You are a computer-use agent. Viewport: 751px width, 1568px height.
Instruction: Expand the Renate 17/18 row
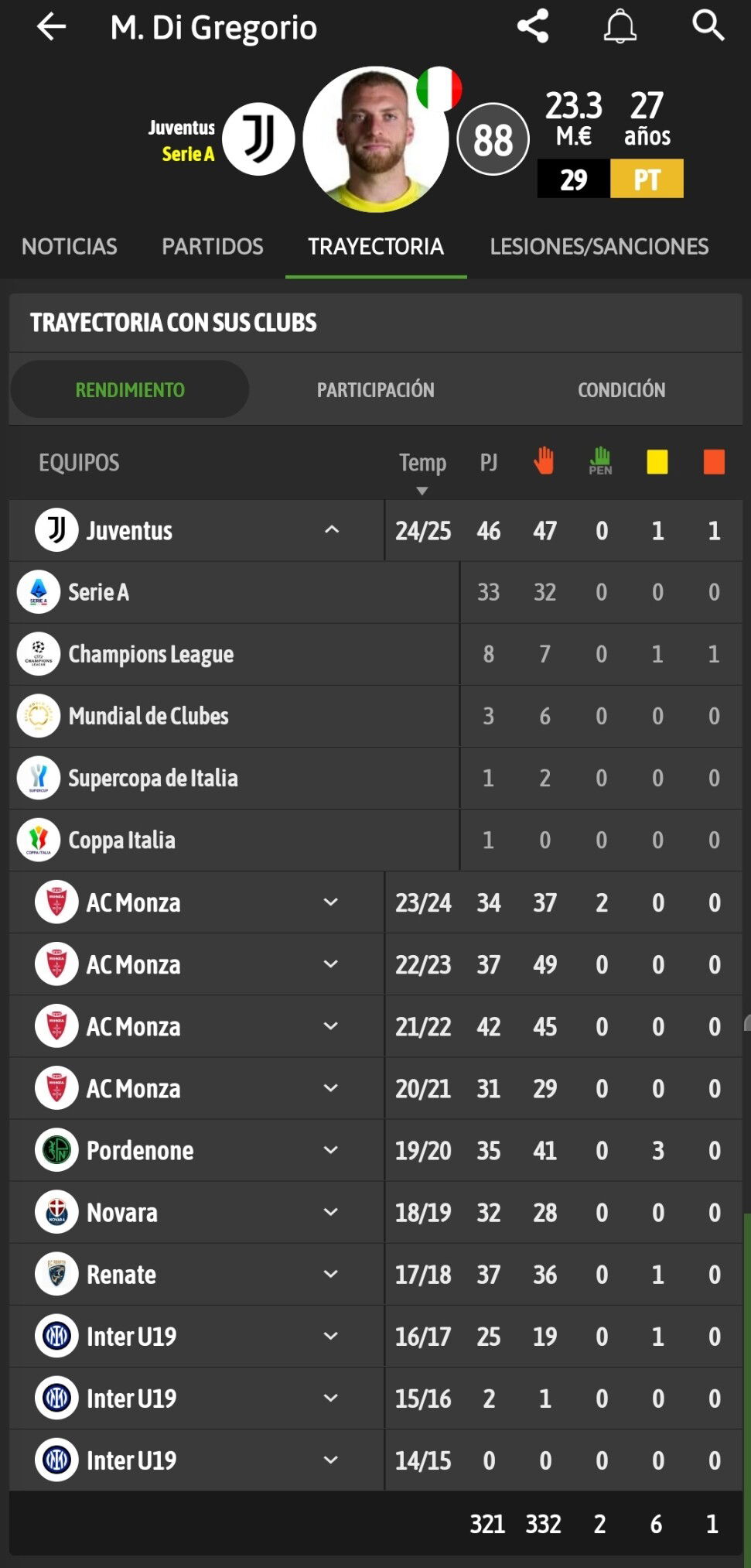331,1274
